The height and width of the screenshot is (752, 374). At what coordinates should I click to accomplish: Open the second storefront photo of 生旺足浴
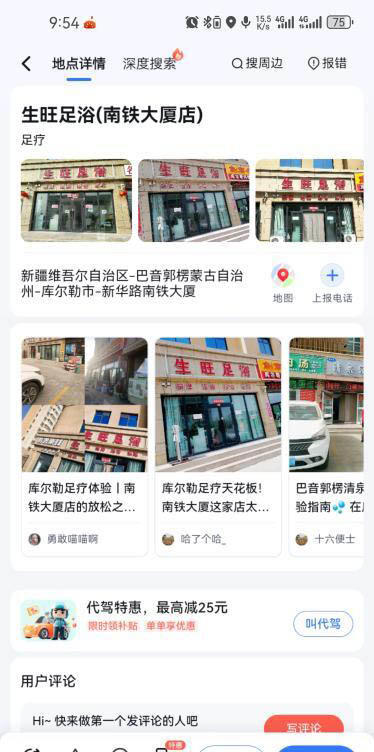tap(194, 200)
